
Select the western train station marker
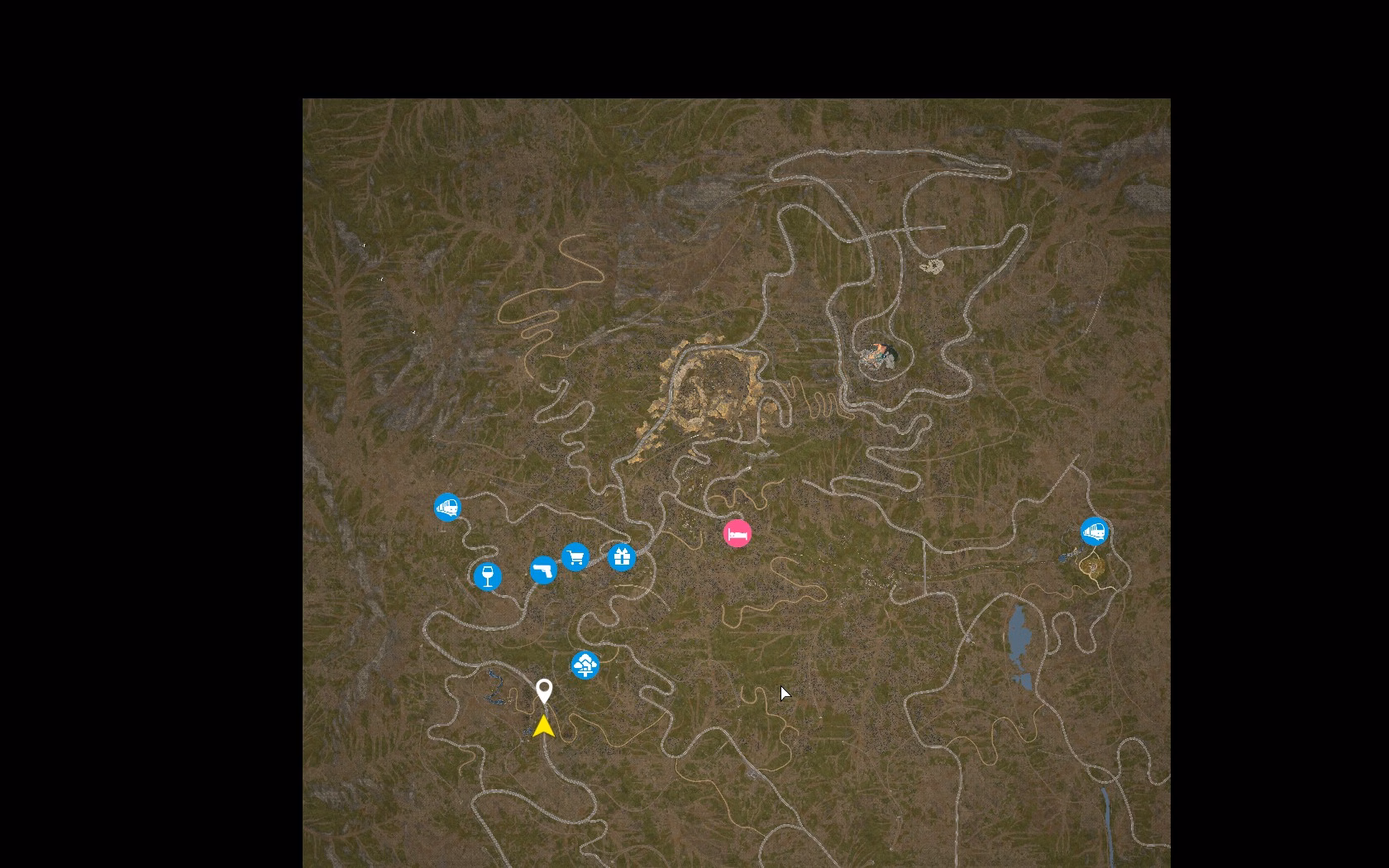(447, 507)
